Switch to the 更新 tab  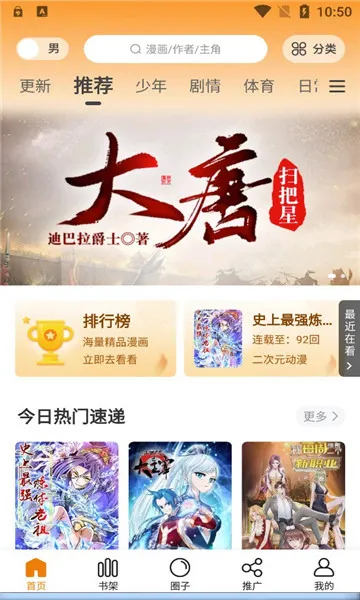[x=35, y=86]
